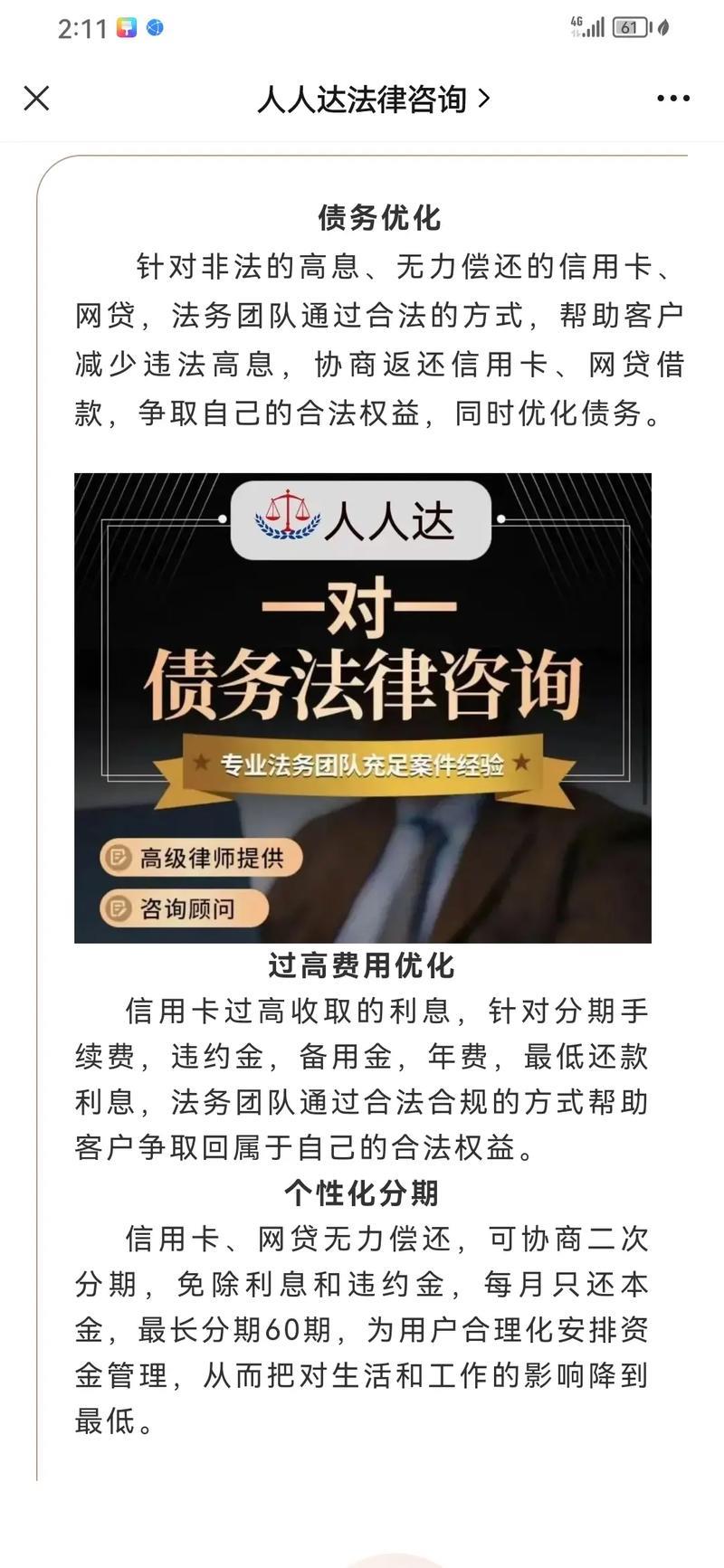Image resolution: width=724 pixels, height=1568 pixels.
Task: Open the three-dot overflow menu
Action: [x=673, y=99]
